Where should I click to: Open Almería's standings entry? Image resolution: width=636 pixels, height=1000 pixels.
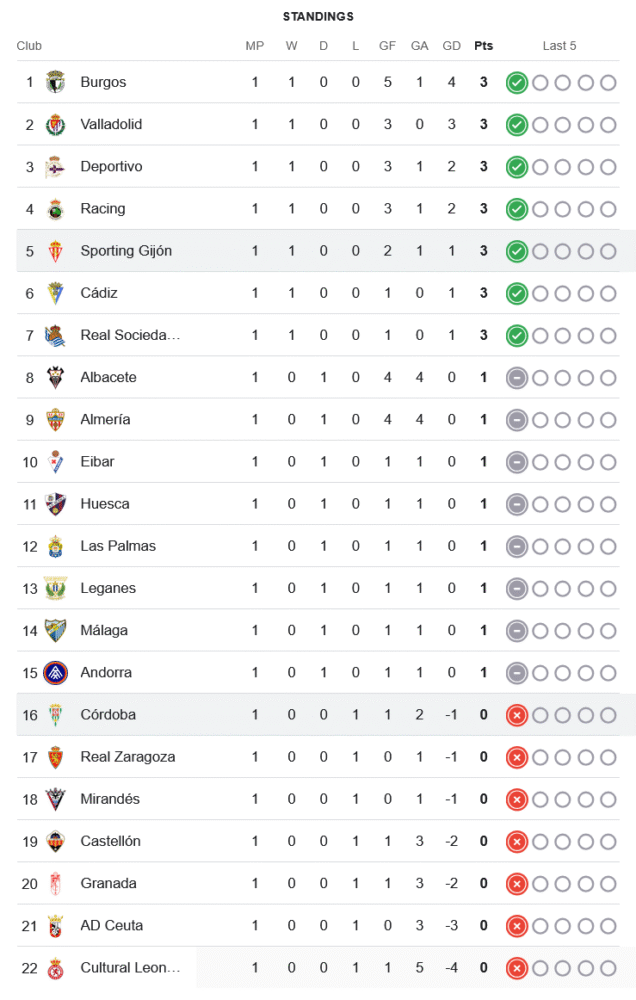pos(105,419)
